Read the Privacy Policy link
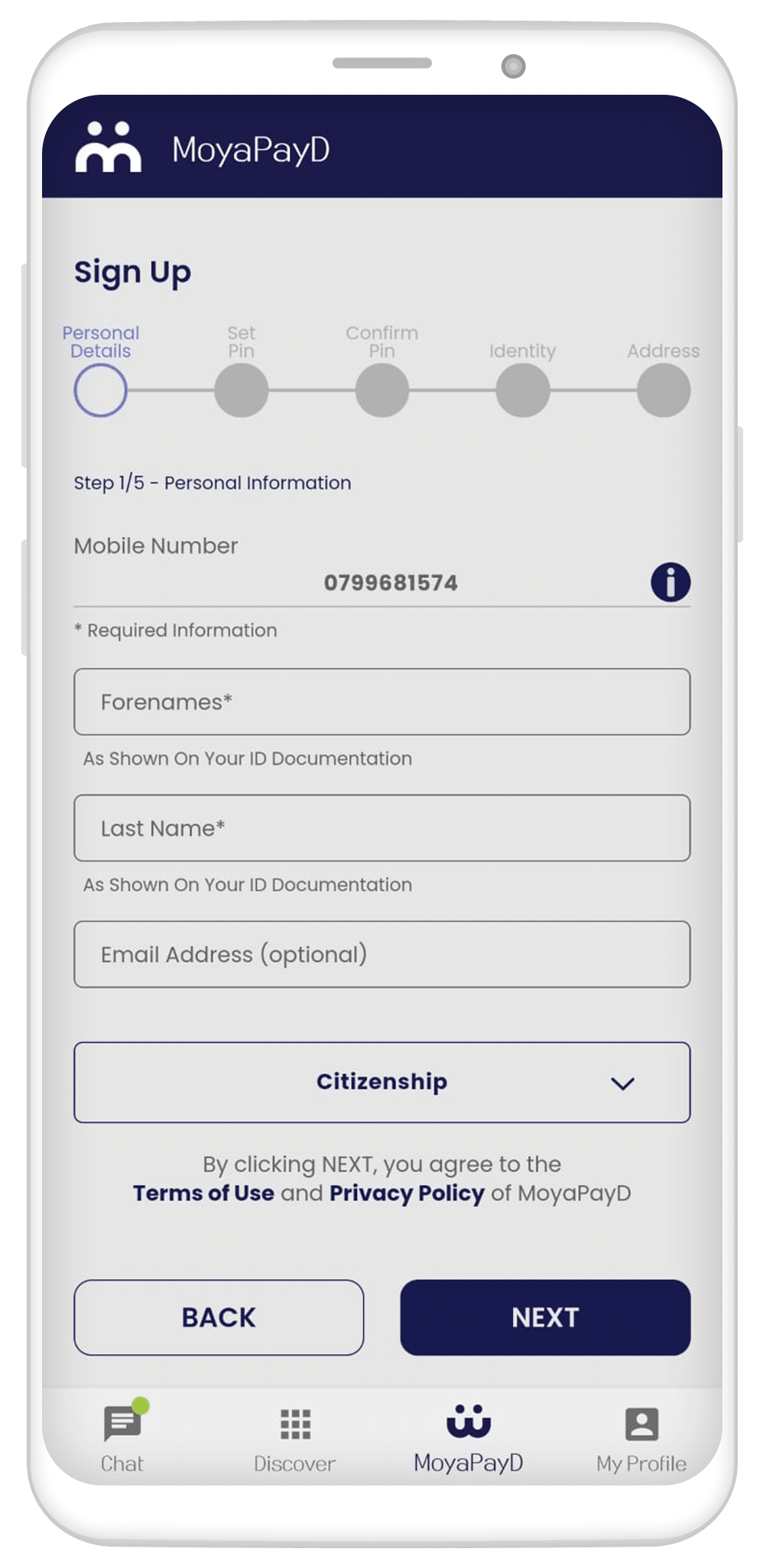The width and height of the screenshot is (776, 1568). [407, 1194]
